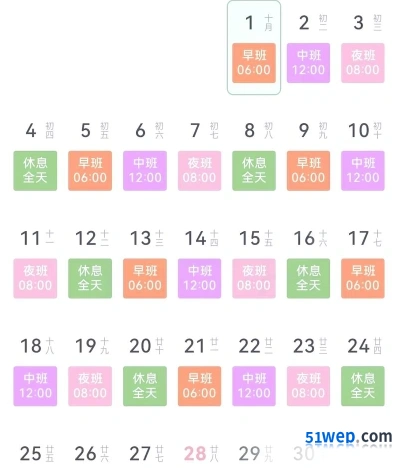Tap day 20 marked 休息 全天

click(145, 371)
